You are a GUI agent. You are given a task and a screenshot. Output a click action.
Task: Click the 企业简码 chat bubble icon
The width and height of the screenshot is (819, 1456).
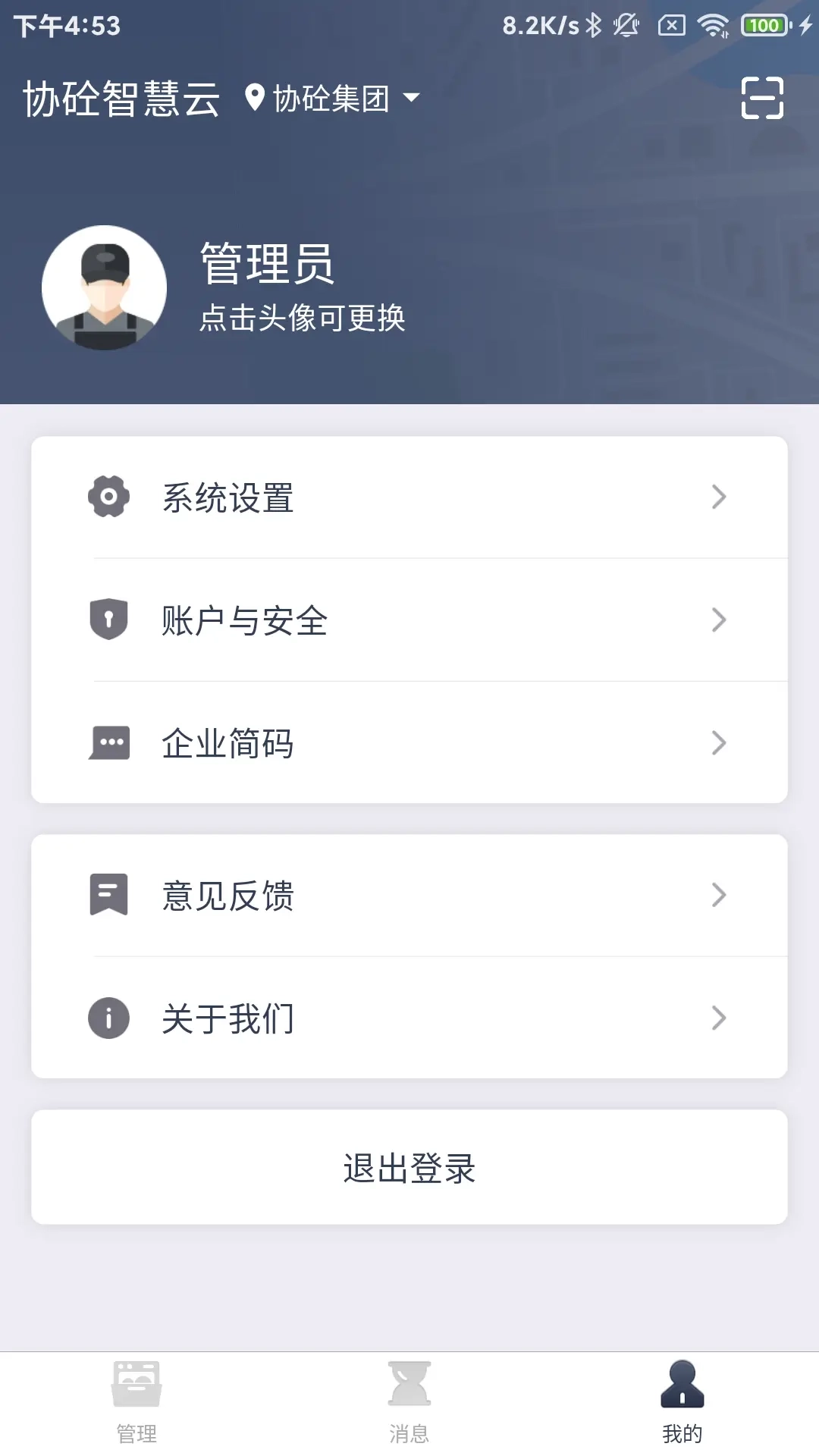[109, 743]
